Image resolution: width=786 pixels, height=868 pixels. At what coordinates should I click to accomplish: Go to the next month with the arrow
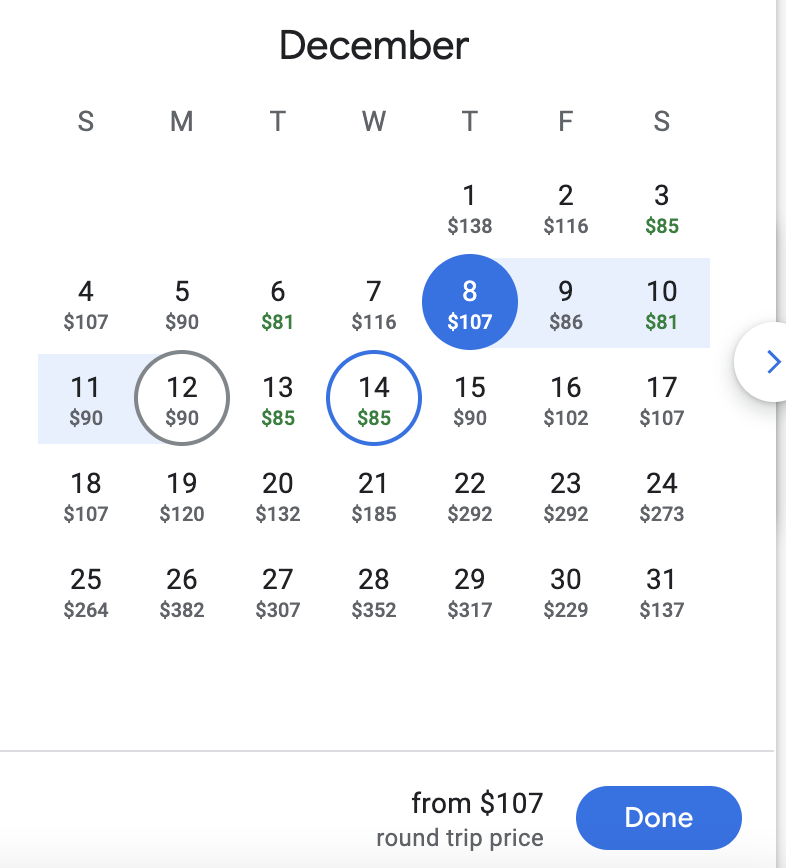(x=772, y=361)
